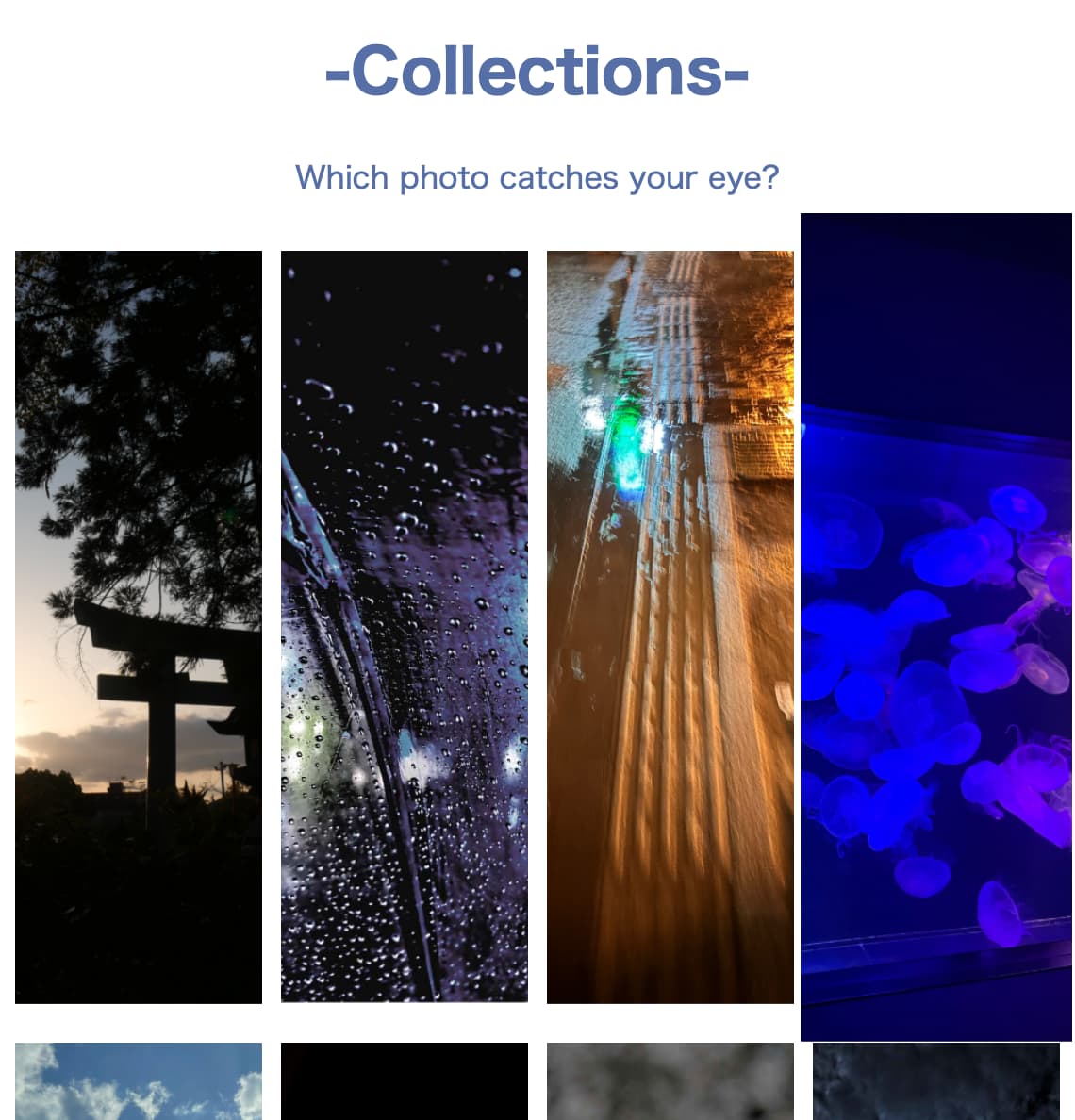Open the gray cloudy sky photo
The height and width of the screenshot is (1120, 1075).
click(670, 1080)
